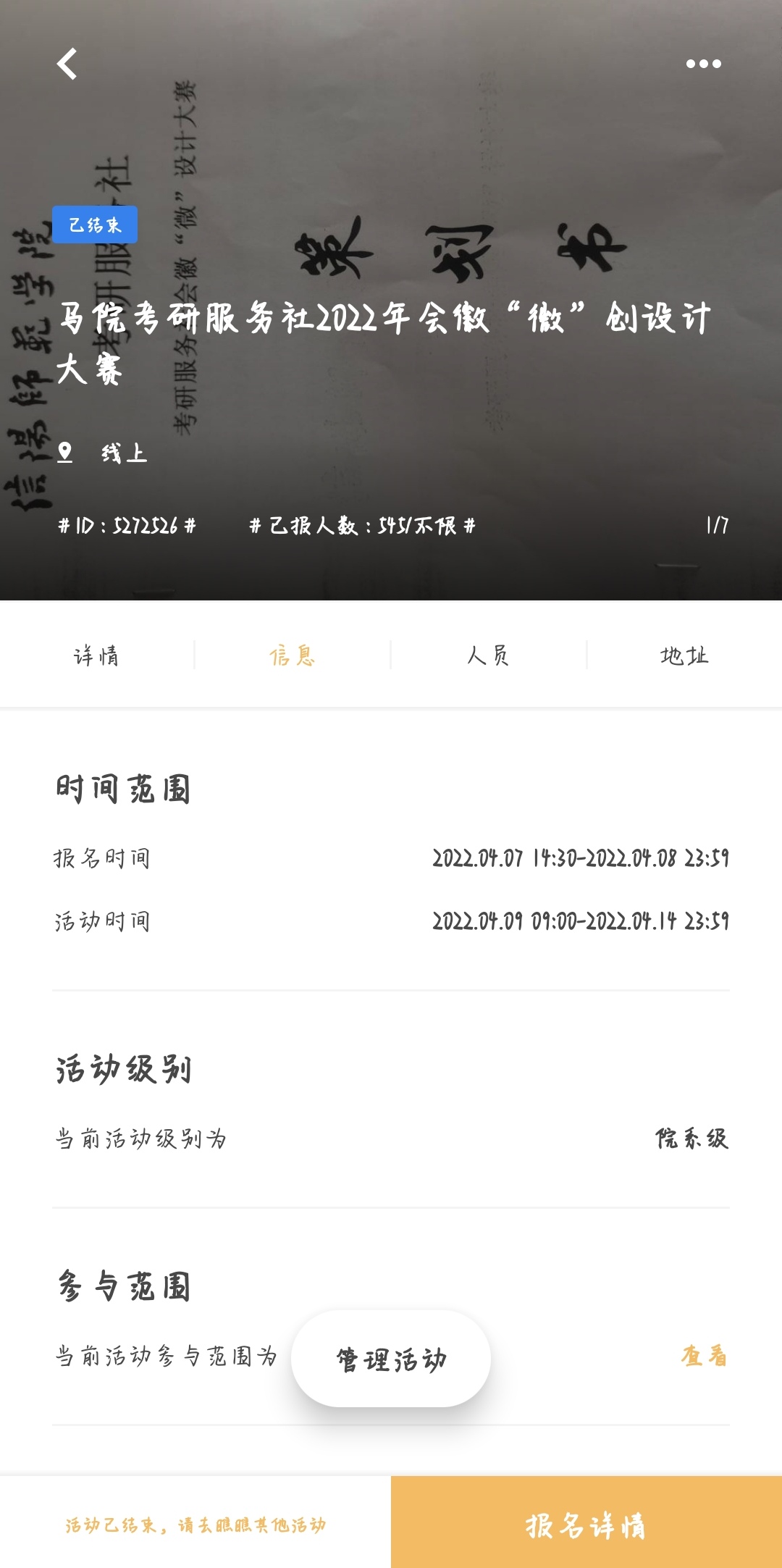
Task: Tap 查看 to view participation scope
Action: click(x=704, y=1356)
